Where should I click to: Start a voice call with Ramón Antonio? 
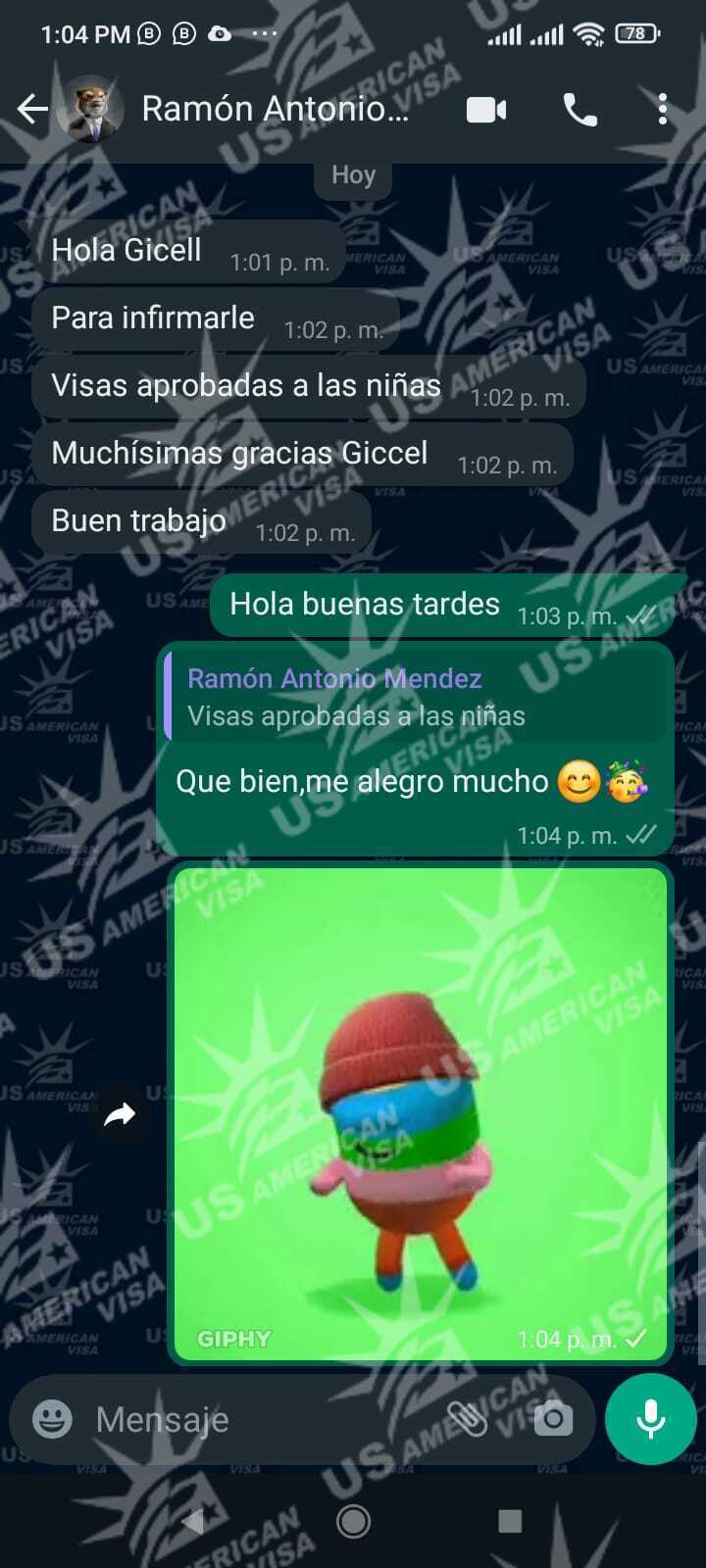coord(580,110)
